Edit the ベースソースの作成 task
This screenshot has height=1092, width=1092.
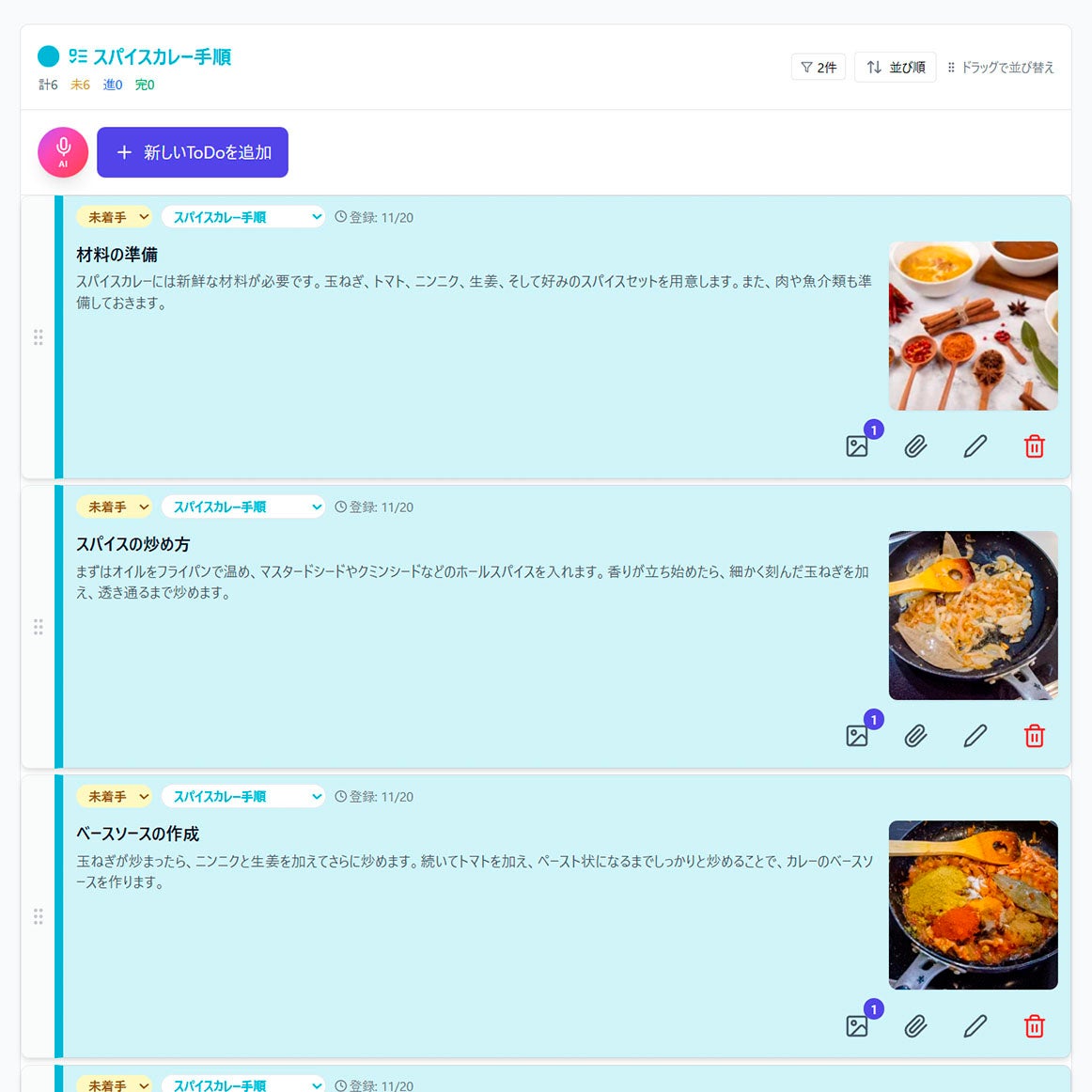[x=975, y=1026]
